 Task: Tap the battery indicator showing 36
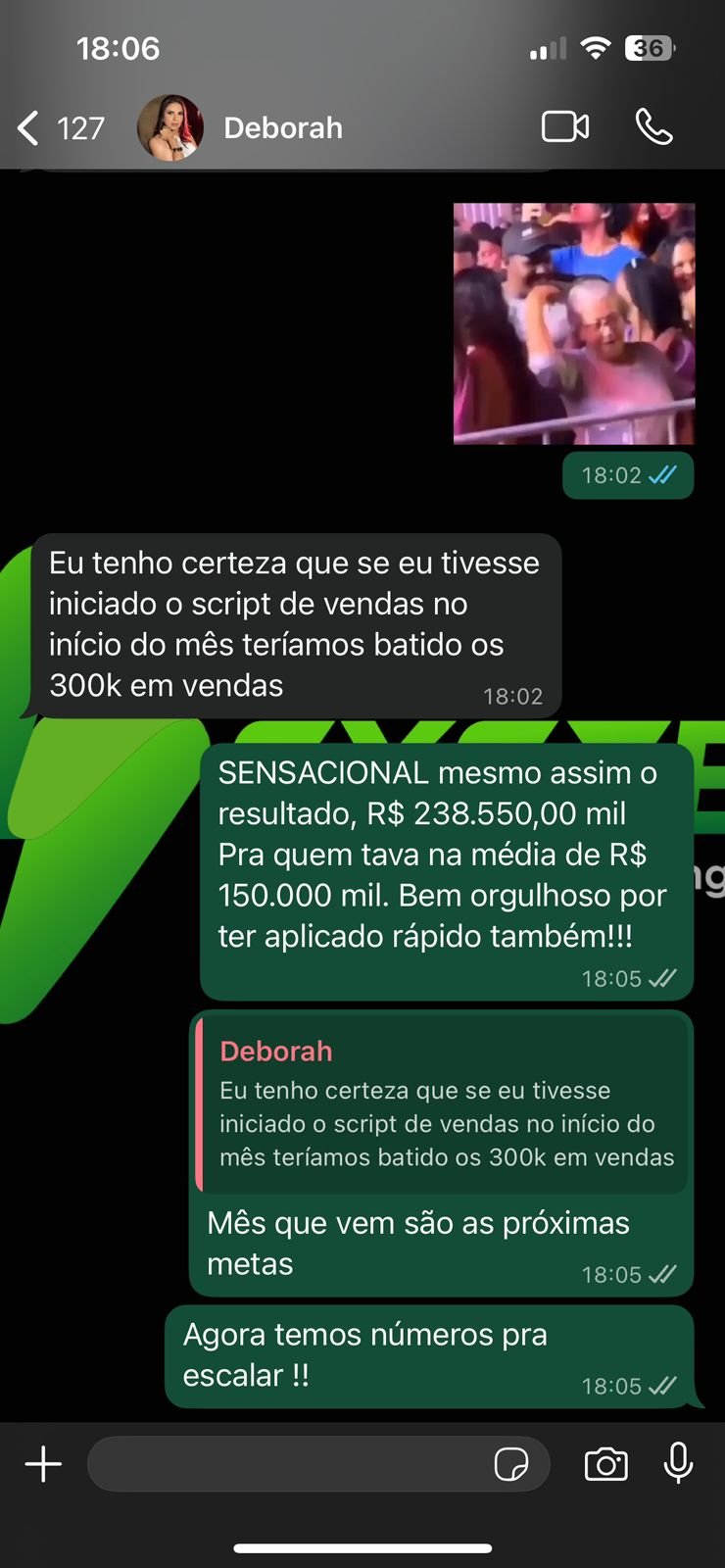649,47
